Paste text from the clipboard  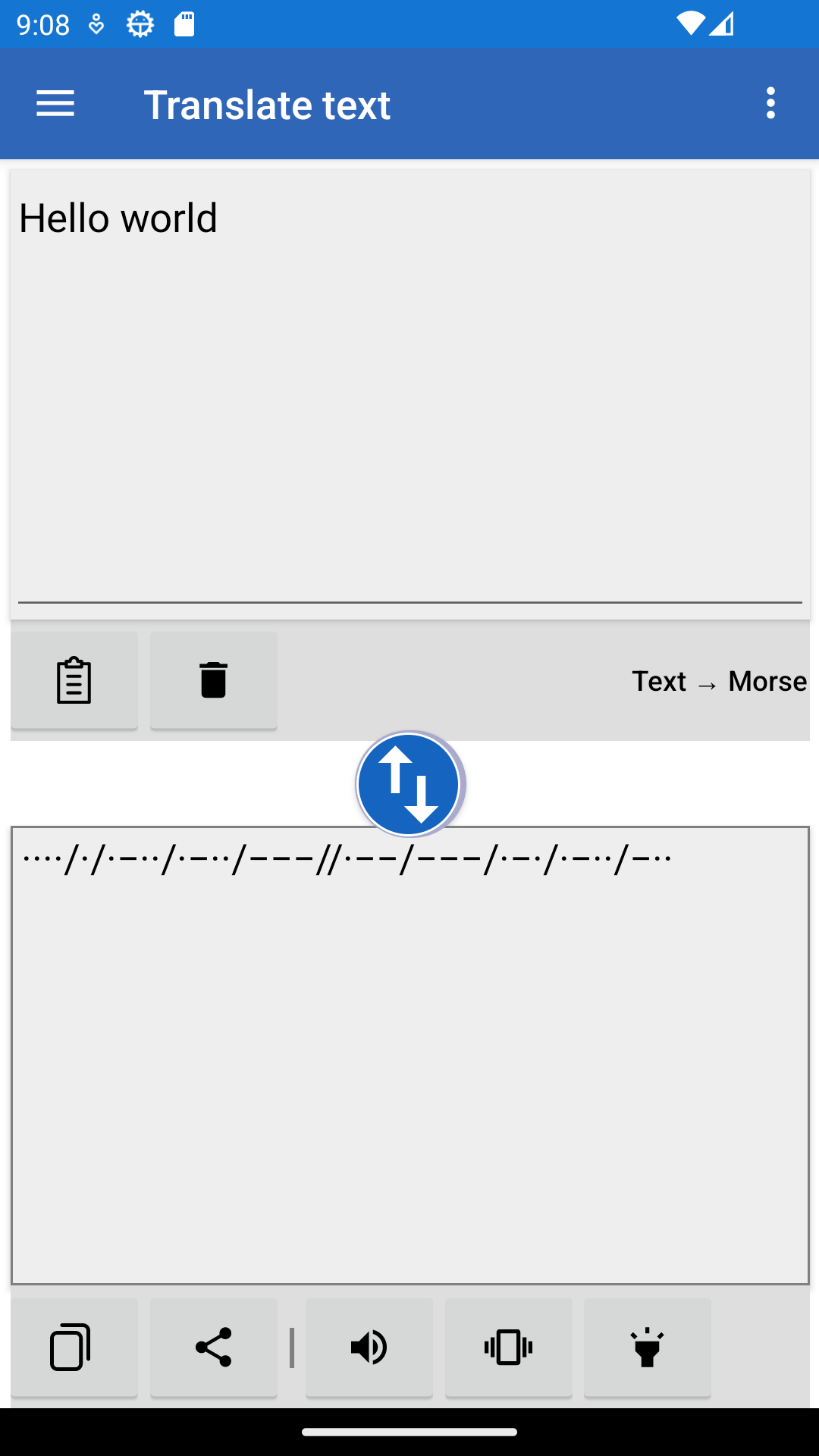[x=74, y=680]
